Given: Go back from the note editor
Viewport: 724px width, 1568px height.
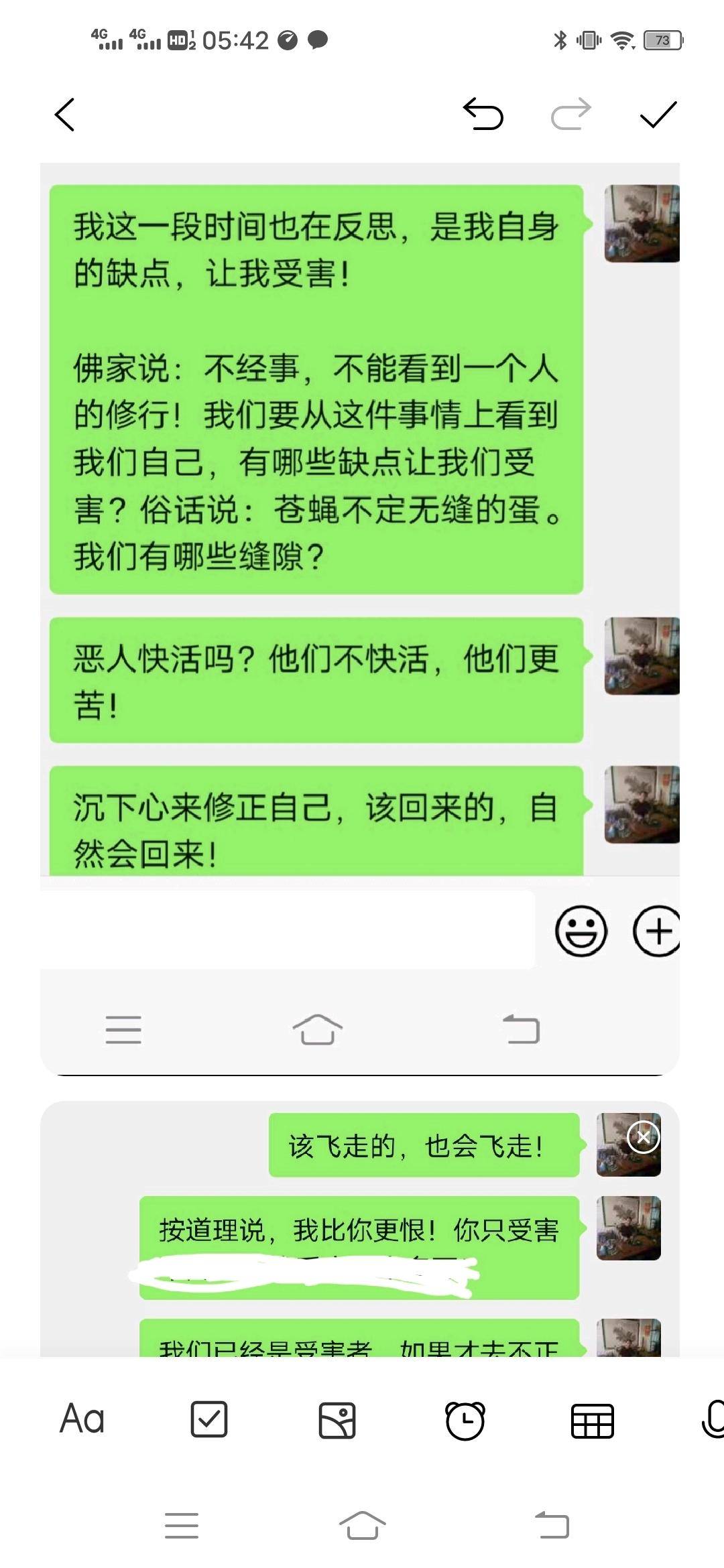Looking at the screenshot, I should pos(64,115).
